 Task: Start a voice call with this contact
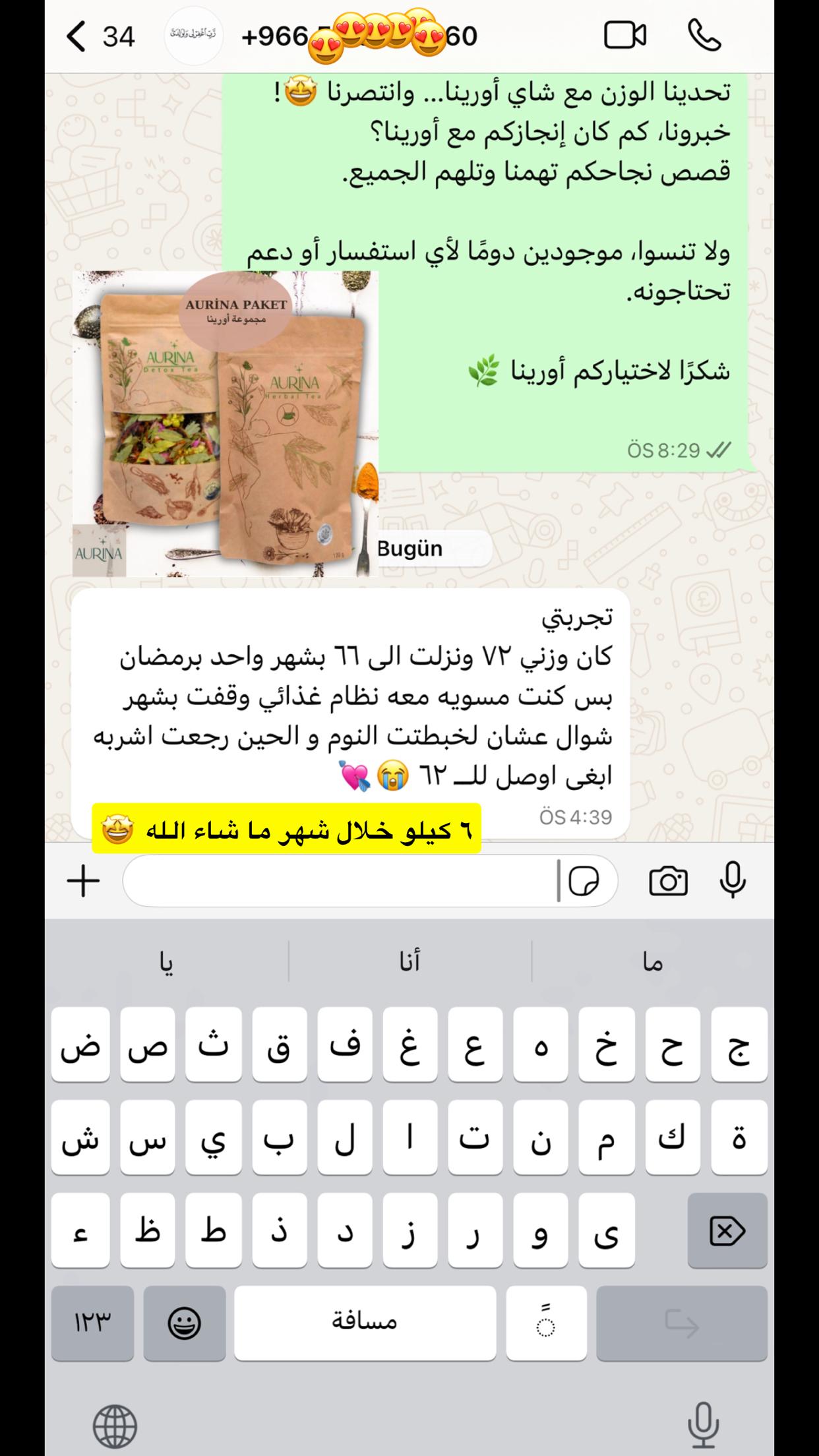[x=704, y=36]
